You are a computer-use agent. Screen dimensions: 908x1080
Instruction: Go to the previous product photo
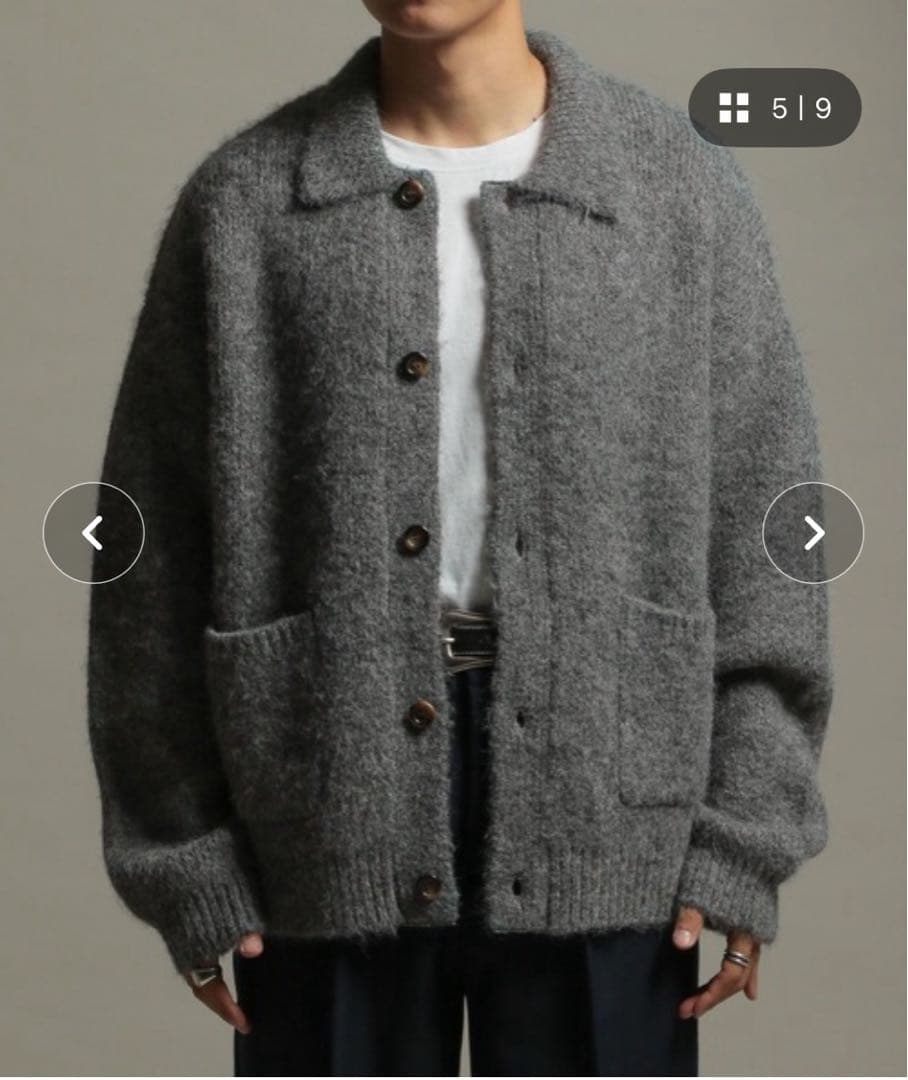93,533
